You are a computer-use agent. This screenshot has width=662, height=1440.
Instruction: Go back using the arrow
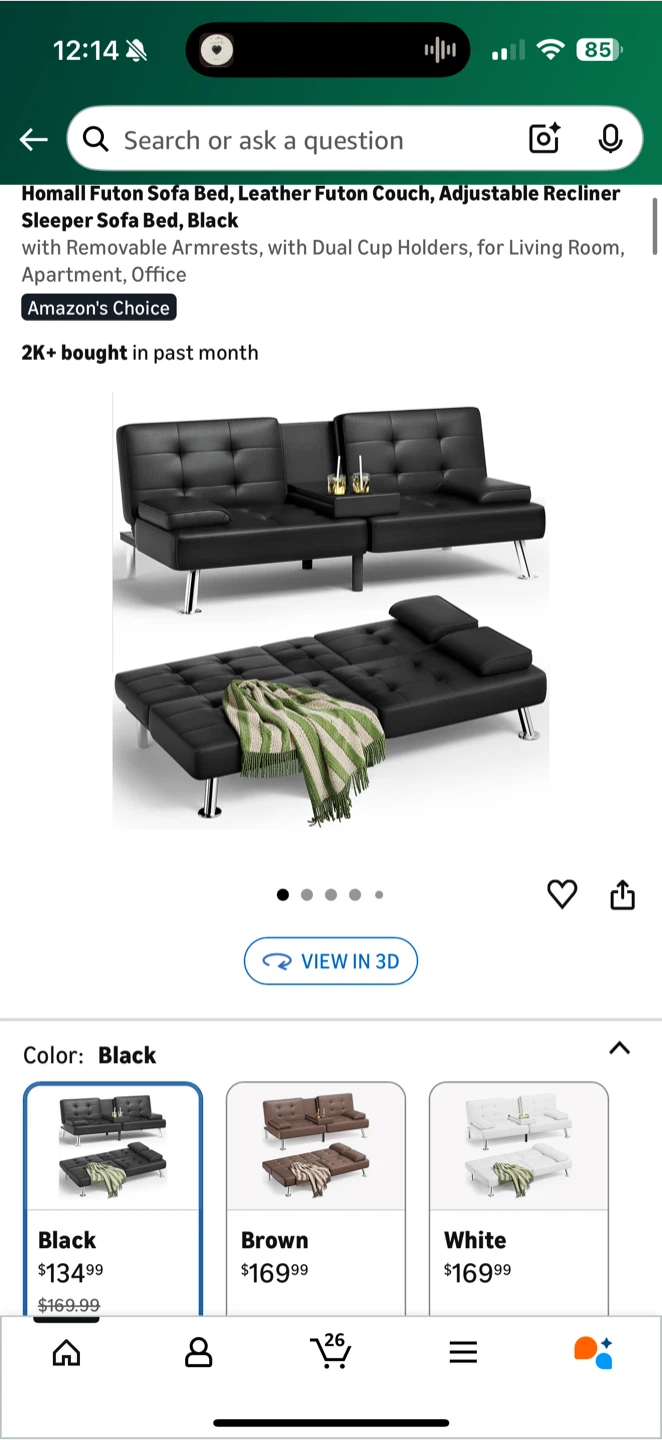pyautogui.click(x=34, y=140)
